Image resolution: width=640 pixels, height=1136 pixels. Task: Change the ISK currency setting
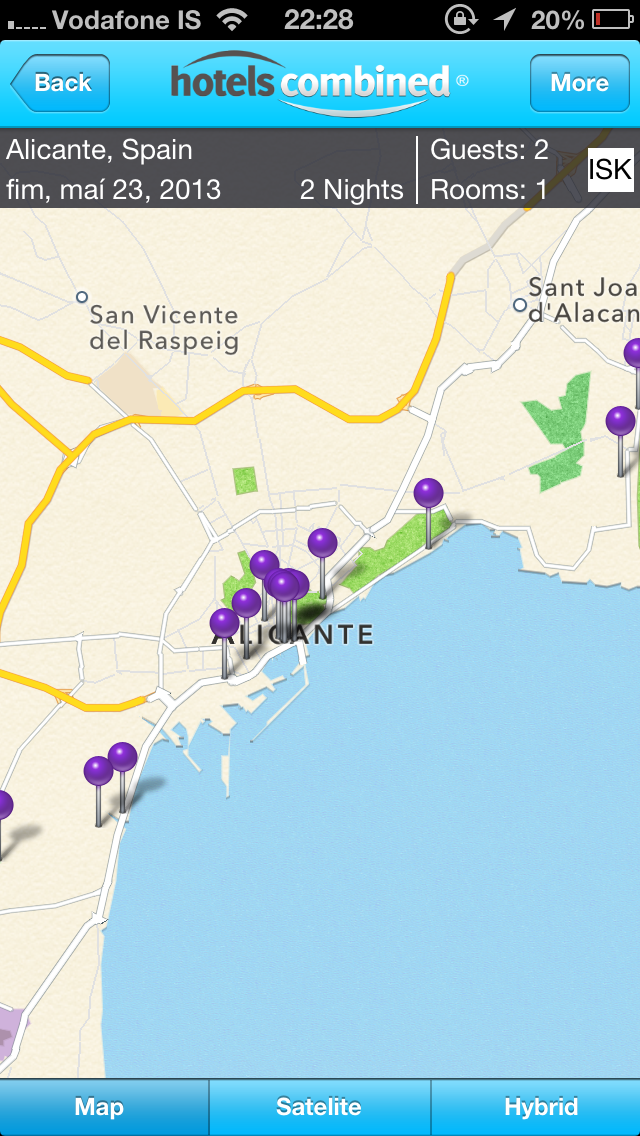coord(610,169)
